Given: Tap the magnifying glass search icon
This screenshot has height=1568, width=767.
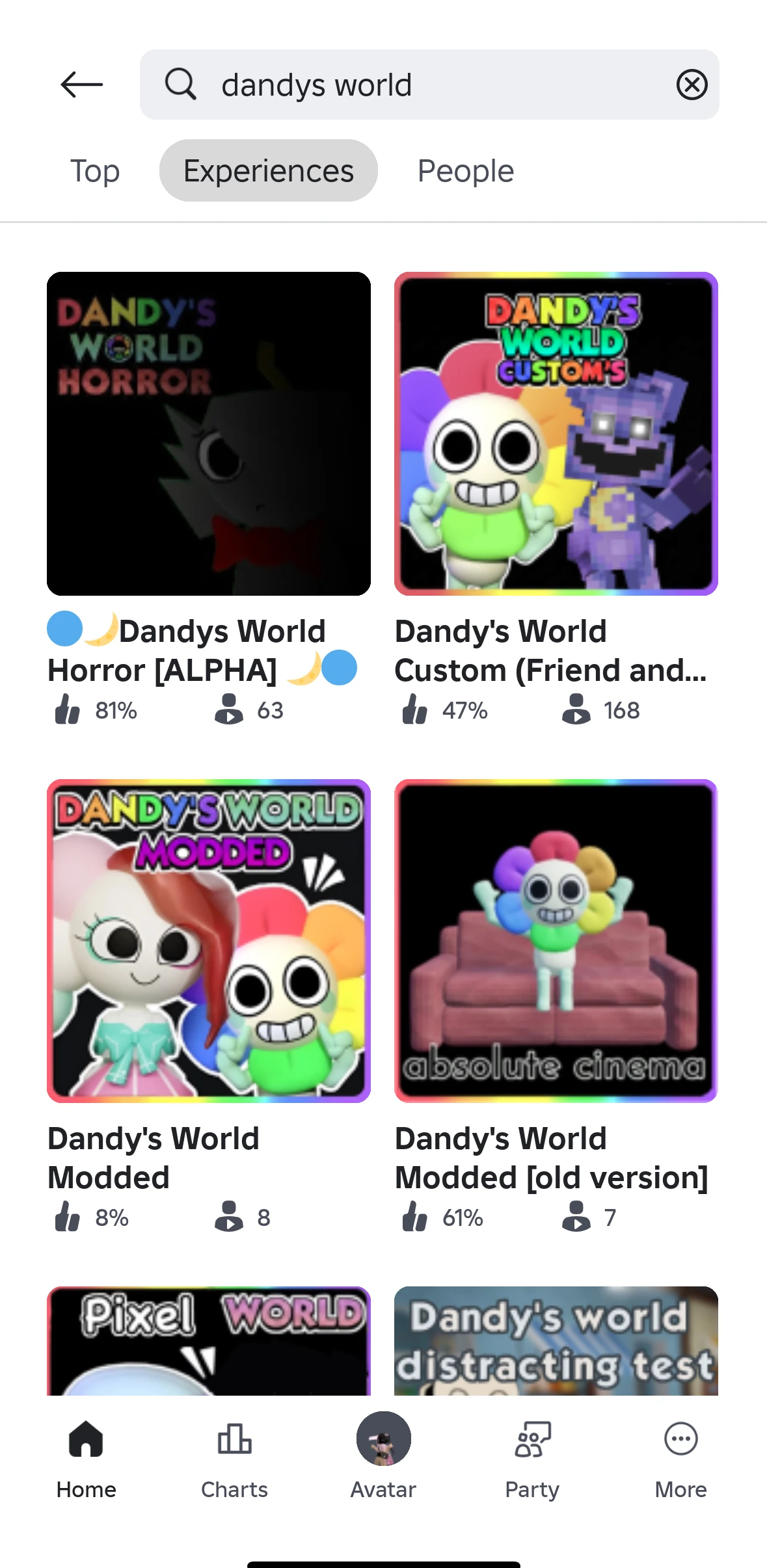Looking at the screenshot, I should (x=181, y=84).
